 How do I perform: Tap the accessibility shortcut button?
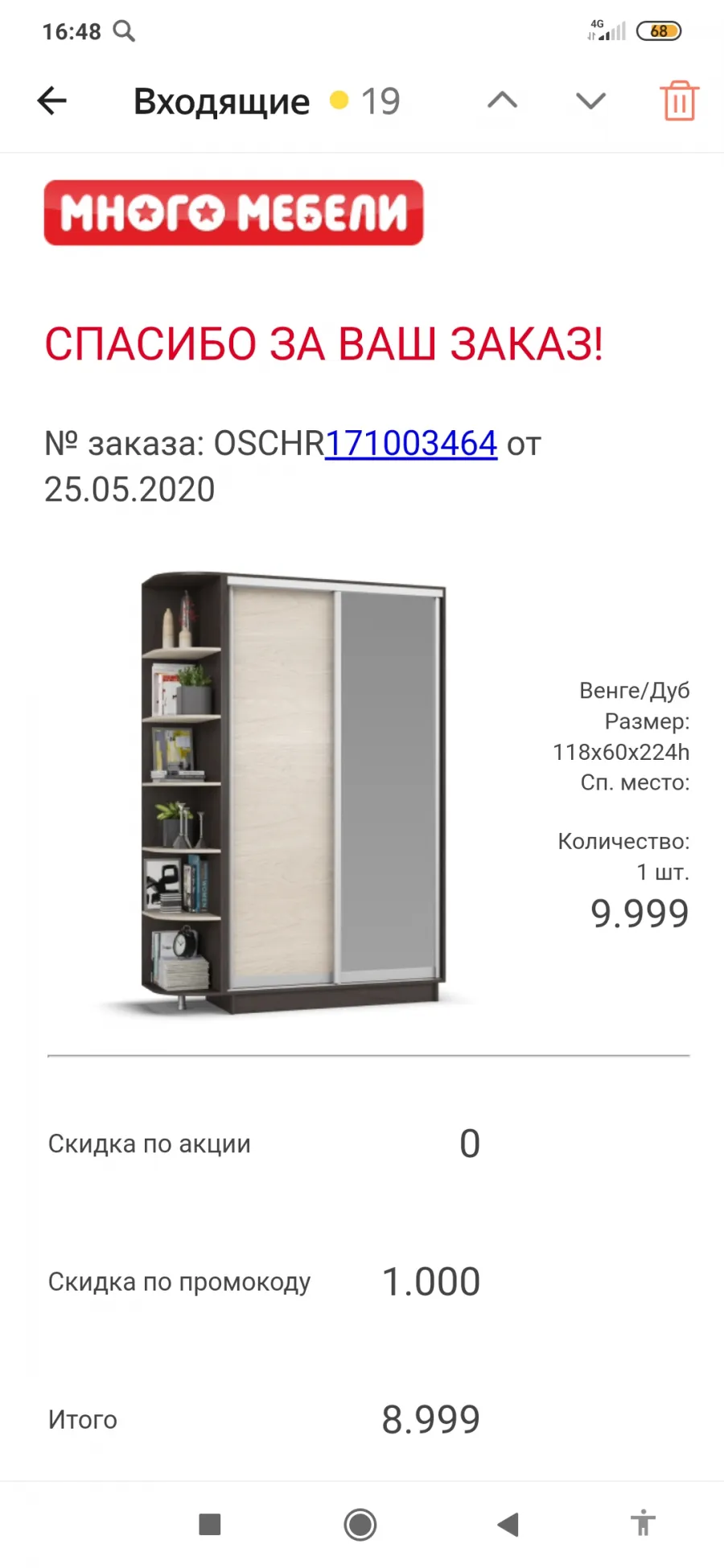[643, 1523]
